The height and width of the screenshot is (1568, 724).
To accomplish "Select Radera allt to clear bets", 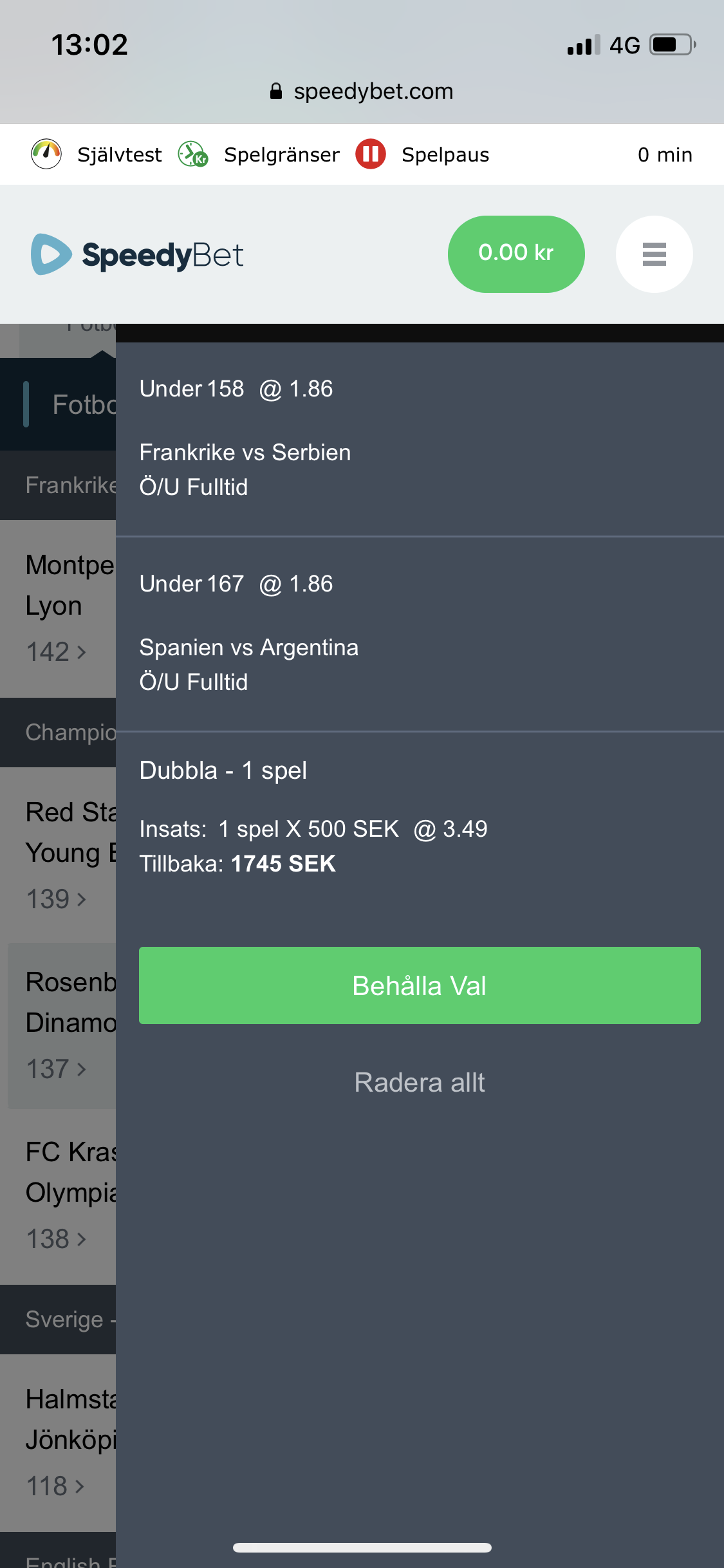I will pos(420,1082).
